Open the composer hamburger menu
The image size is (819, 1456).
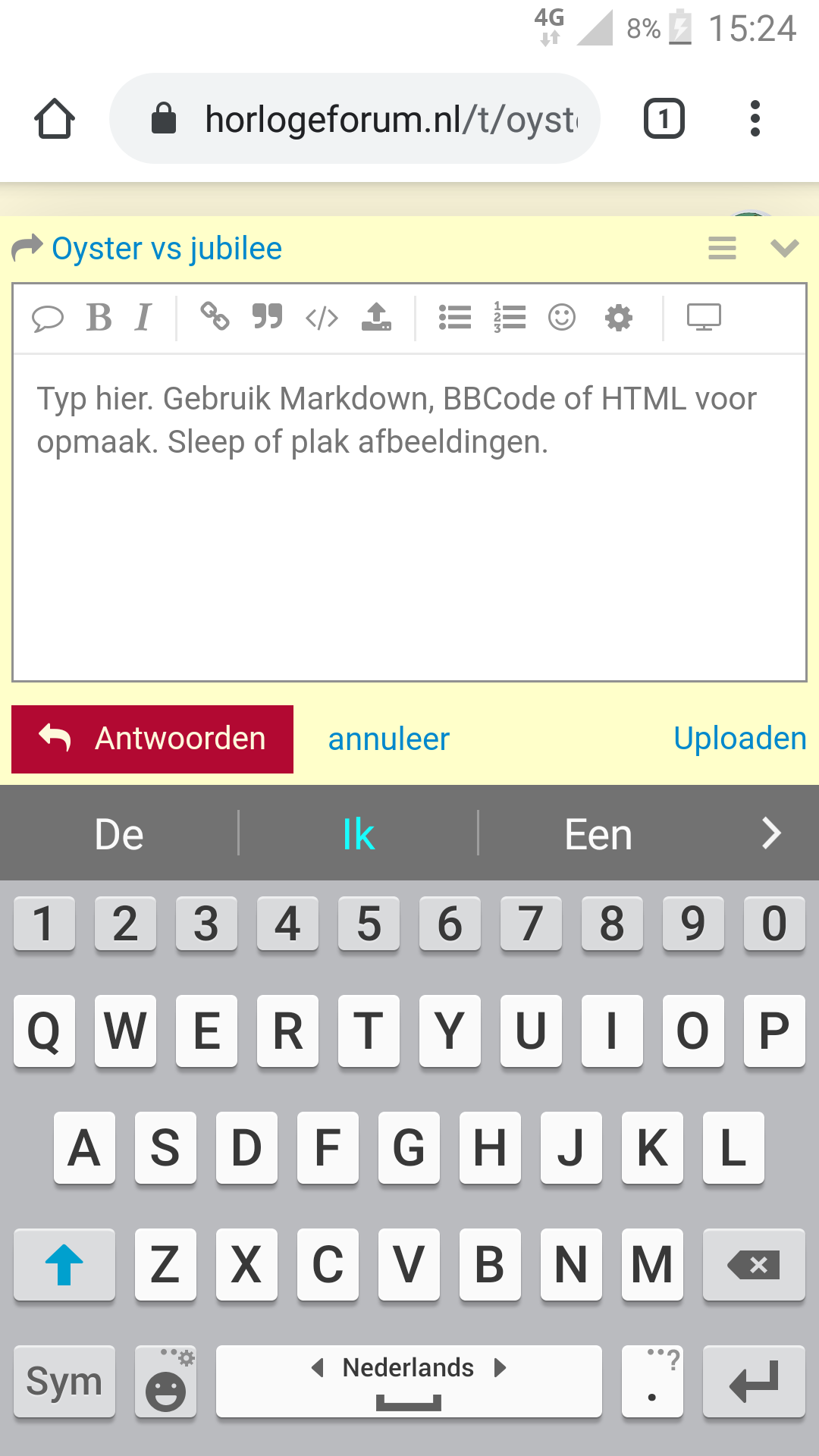(722, 248)
